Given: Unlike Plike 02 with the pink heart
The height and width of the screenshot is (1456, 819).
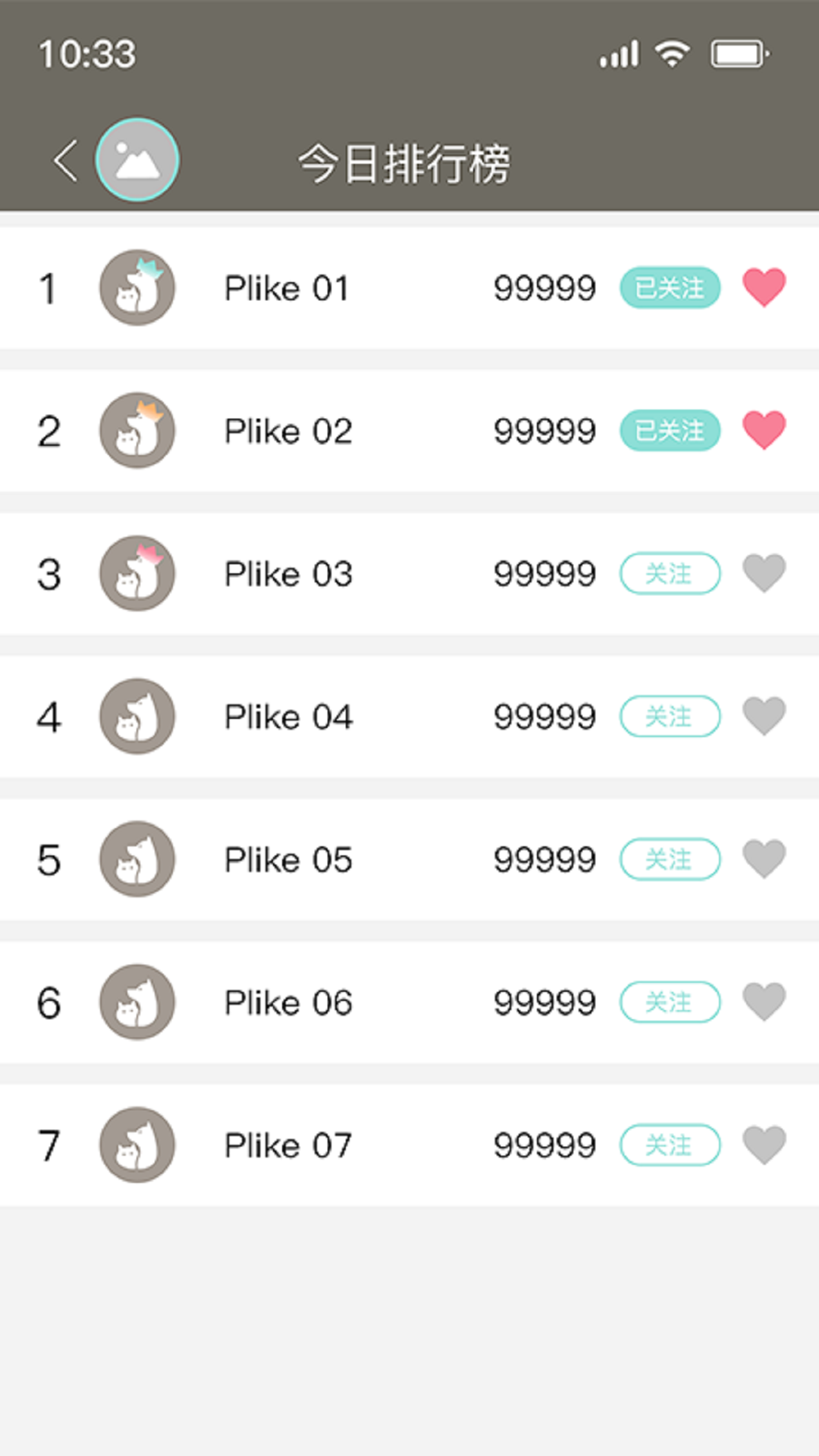Looking at the screenshot, I should 764,430.
